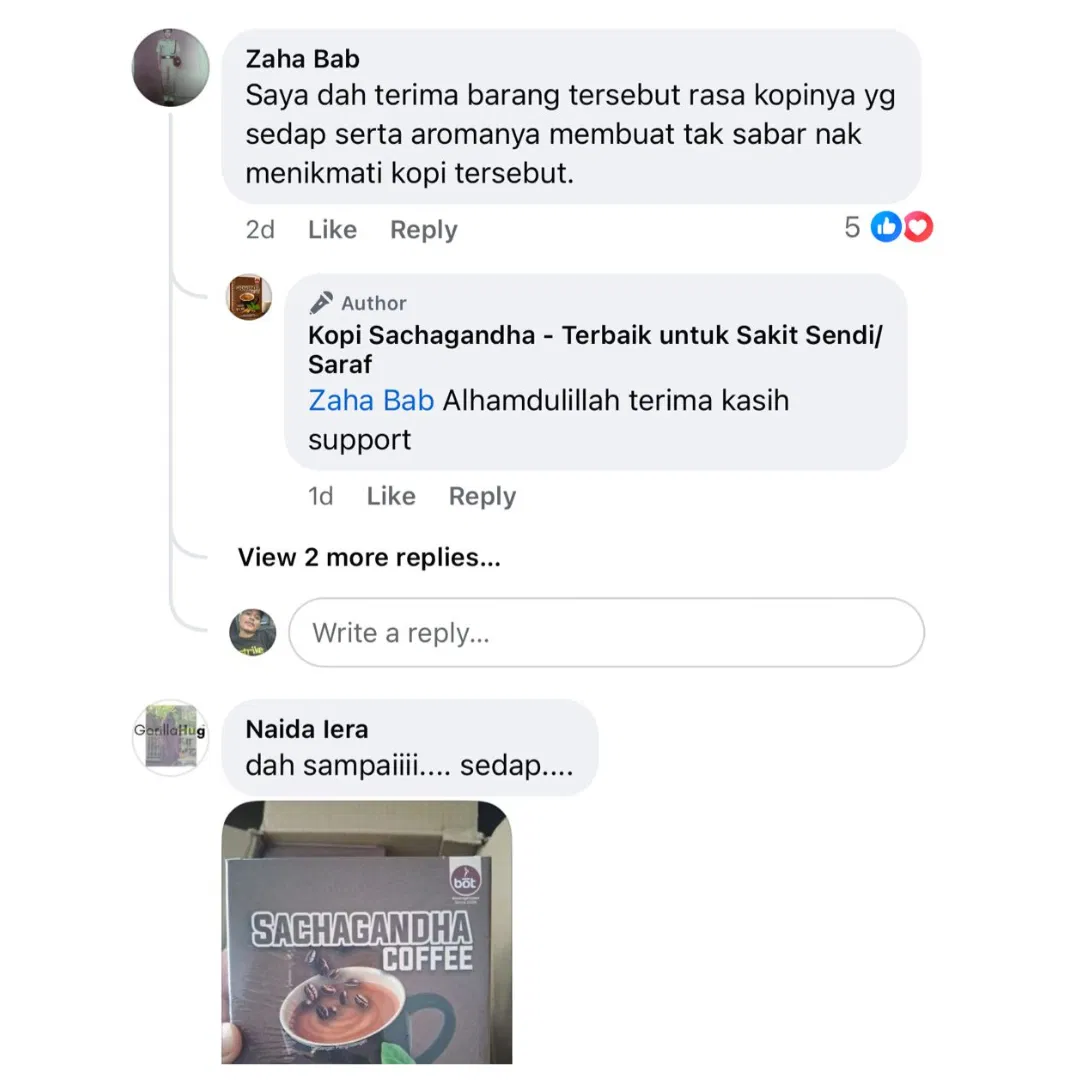Reply to the Kopi Sachagandha author comment
This screenshot has width=1080, height=1080.
pos(482,496)
